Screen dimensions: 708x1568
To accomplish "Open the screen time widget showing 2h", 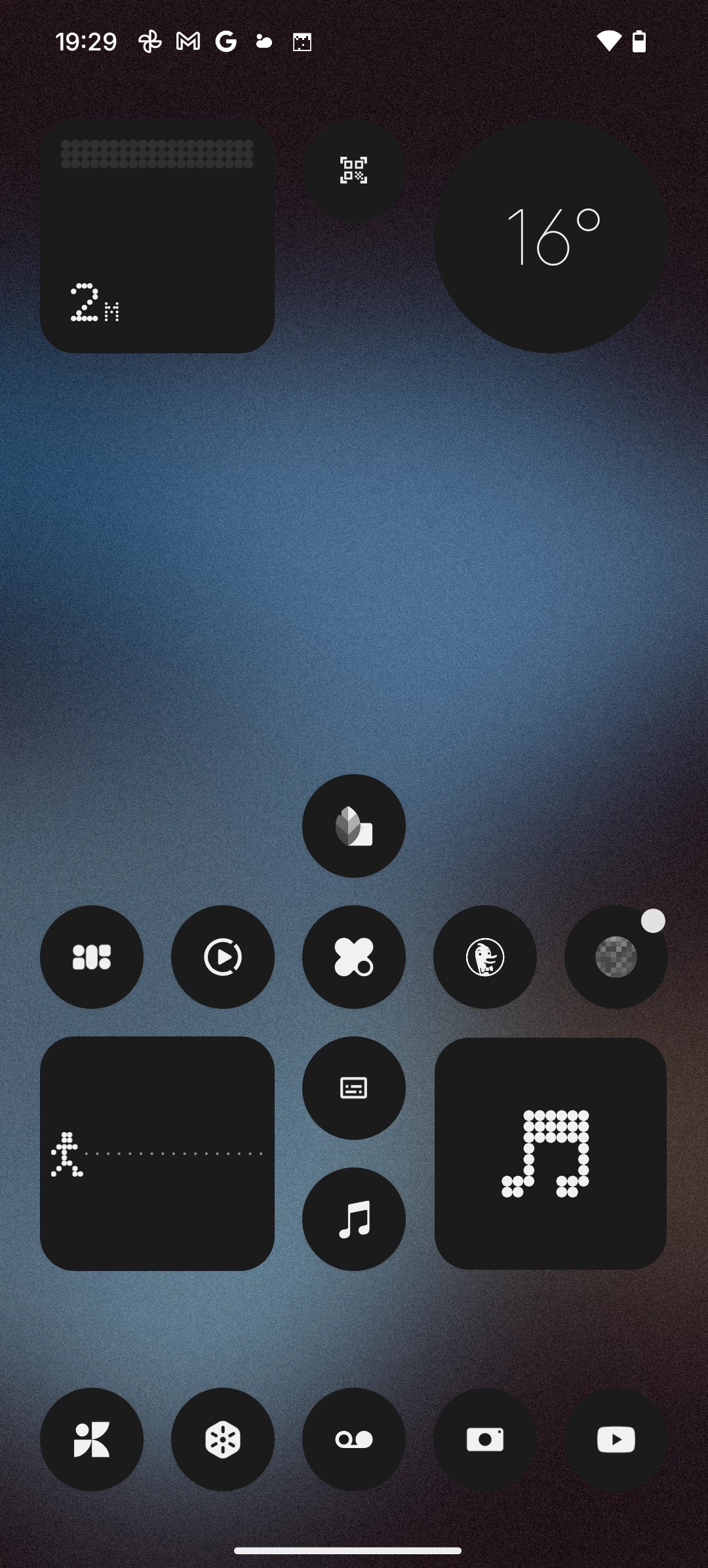I will point(157,236).
